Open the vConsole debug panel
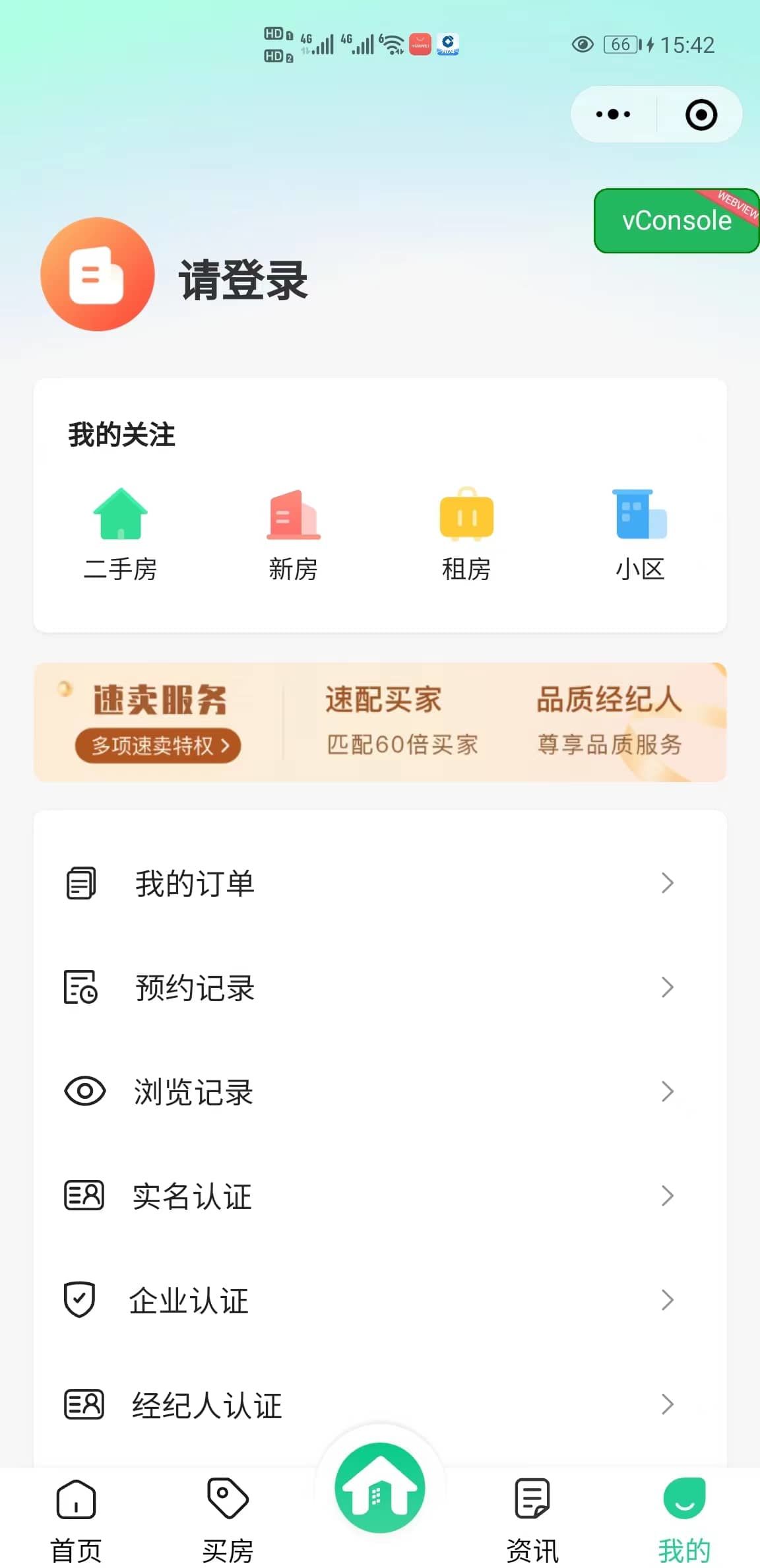Viewport: 760px width, 1568px height. (x=677, y=220)
